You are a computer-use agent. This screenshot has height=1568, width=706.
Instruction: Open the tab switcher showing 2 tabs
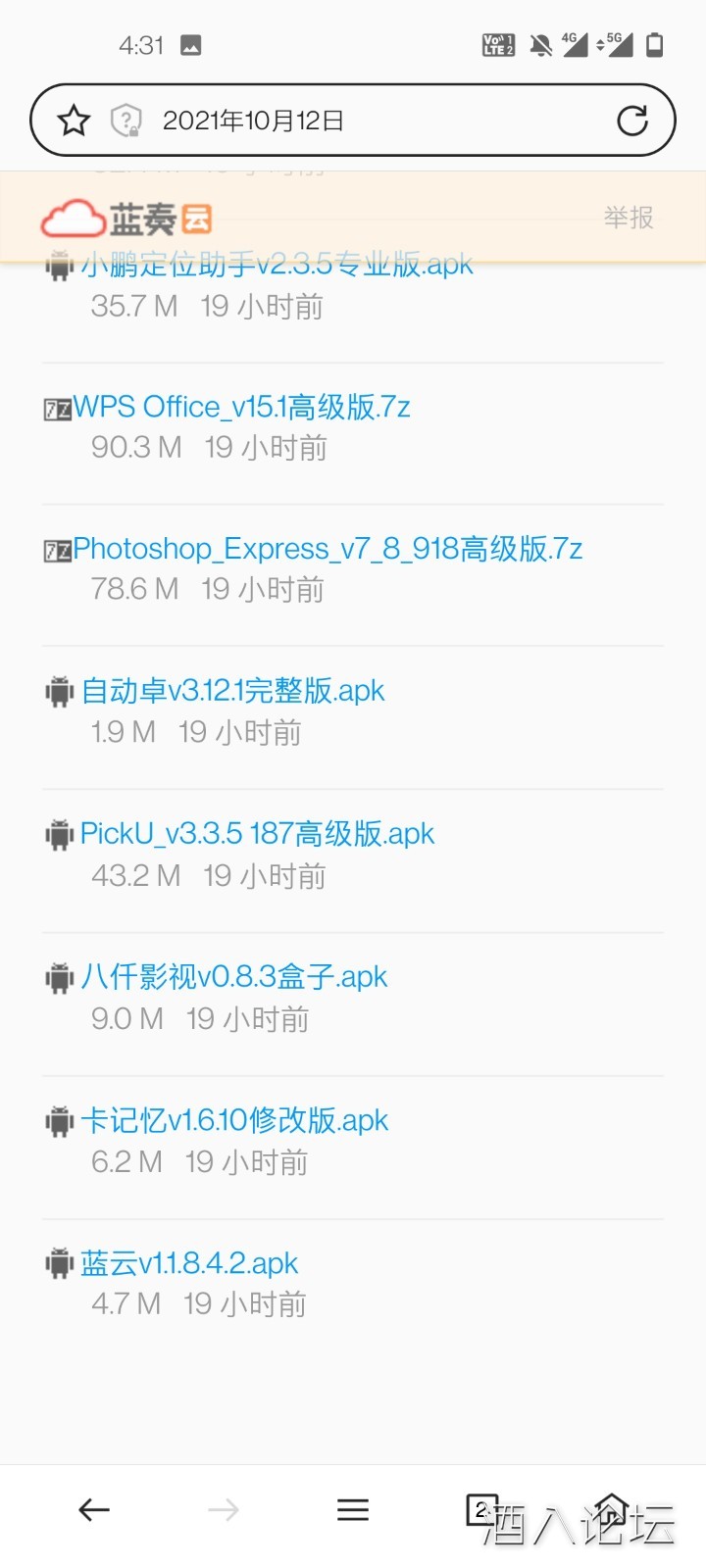click(482, 1509)
